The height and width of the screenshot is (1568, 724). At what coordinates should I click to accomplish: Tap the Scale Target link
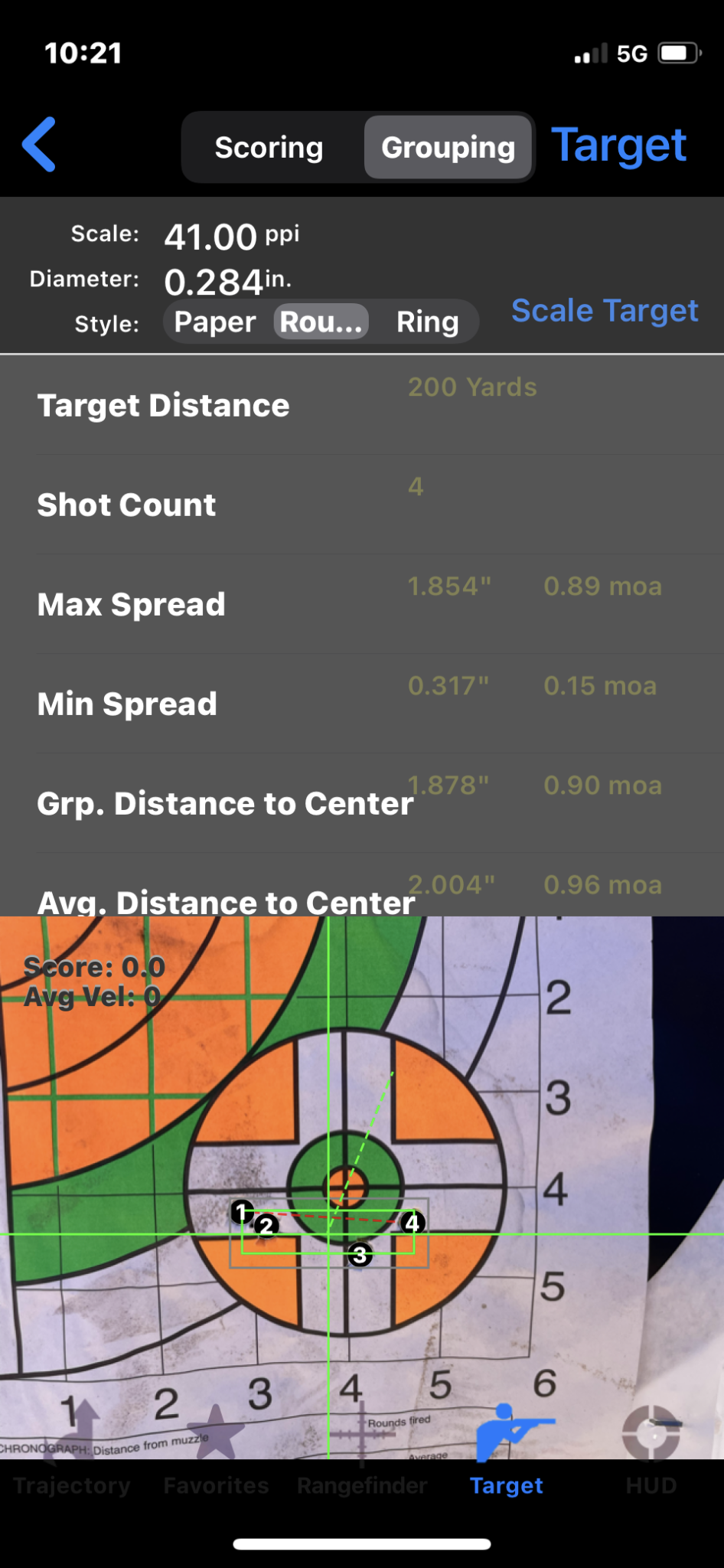[x=605, y=310]
